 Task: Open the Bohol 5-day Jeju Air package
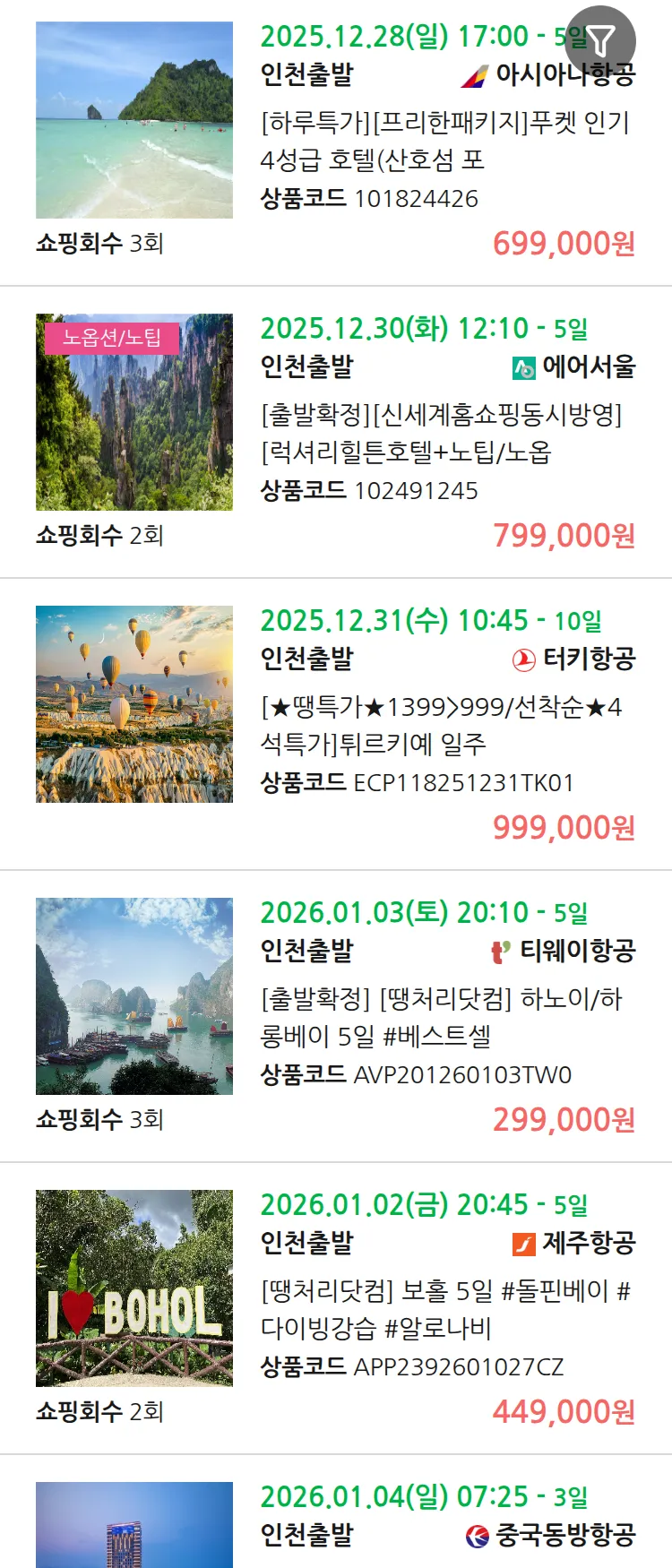[444, 1309]
